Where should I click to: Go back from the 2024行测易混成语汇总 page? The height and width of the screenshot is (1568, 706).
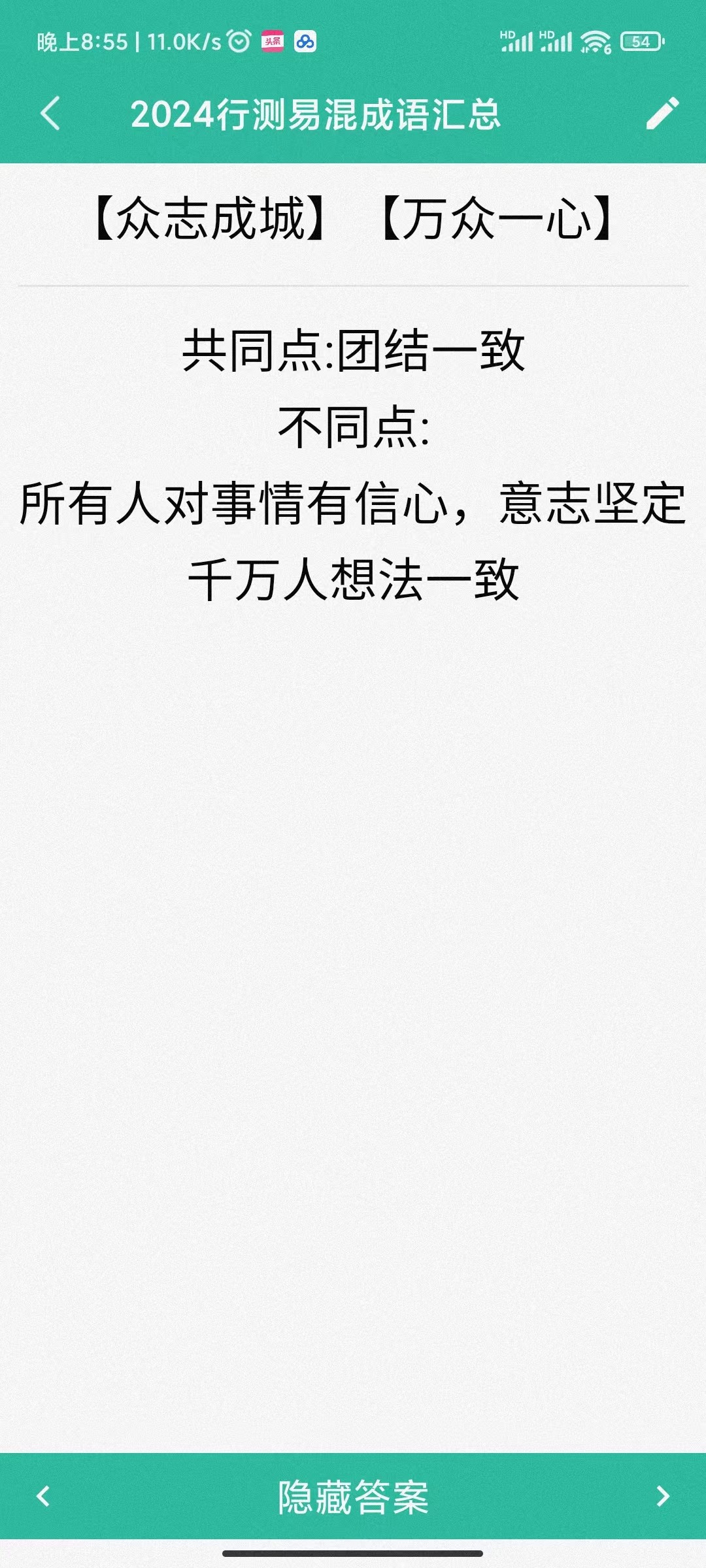(50, 114)
